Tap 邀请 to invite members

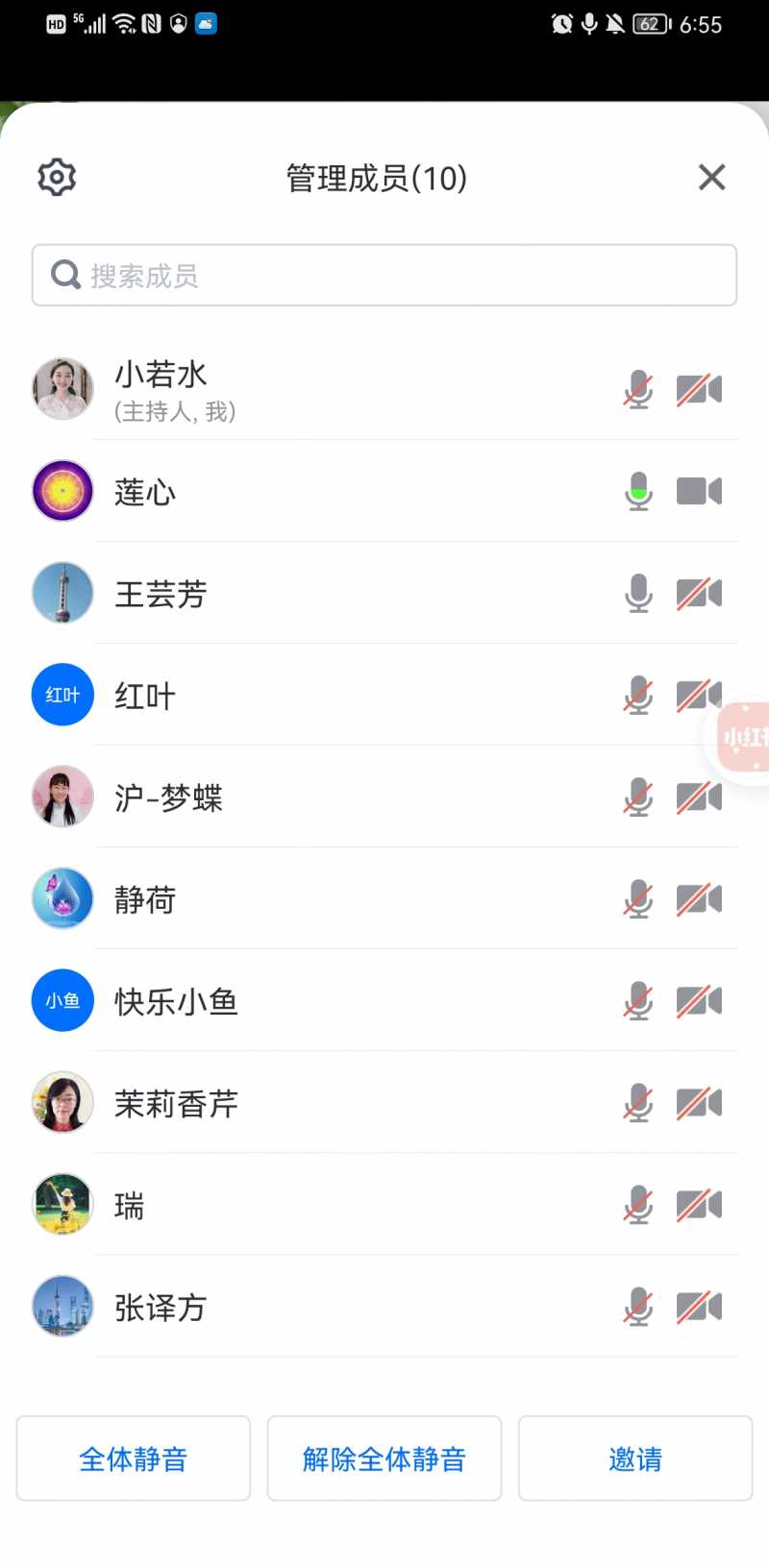tap(635, 1458)
